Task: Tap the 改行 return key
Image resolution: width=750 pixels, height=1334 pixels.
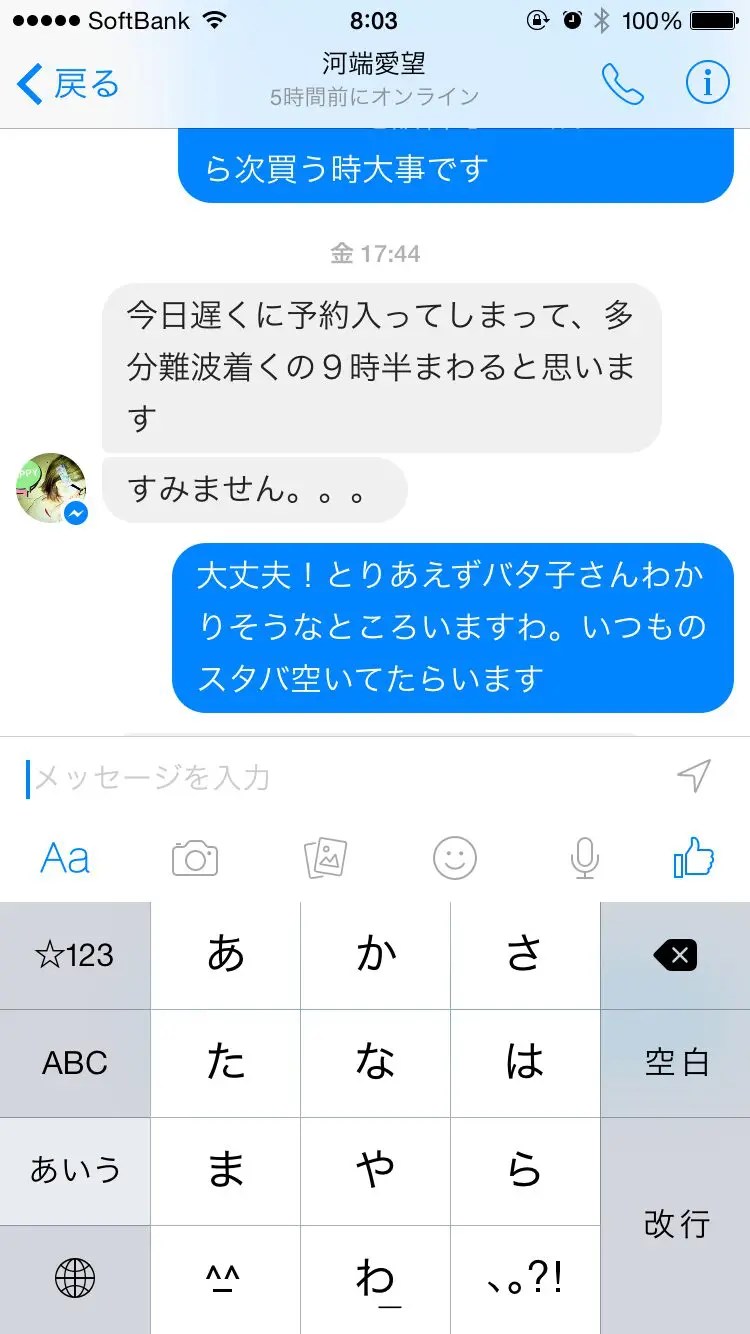Action: pyautogui.click(x=675, y=1224)
